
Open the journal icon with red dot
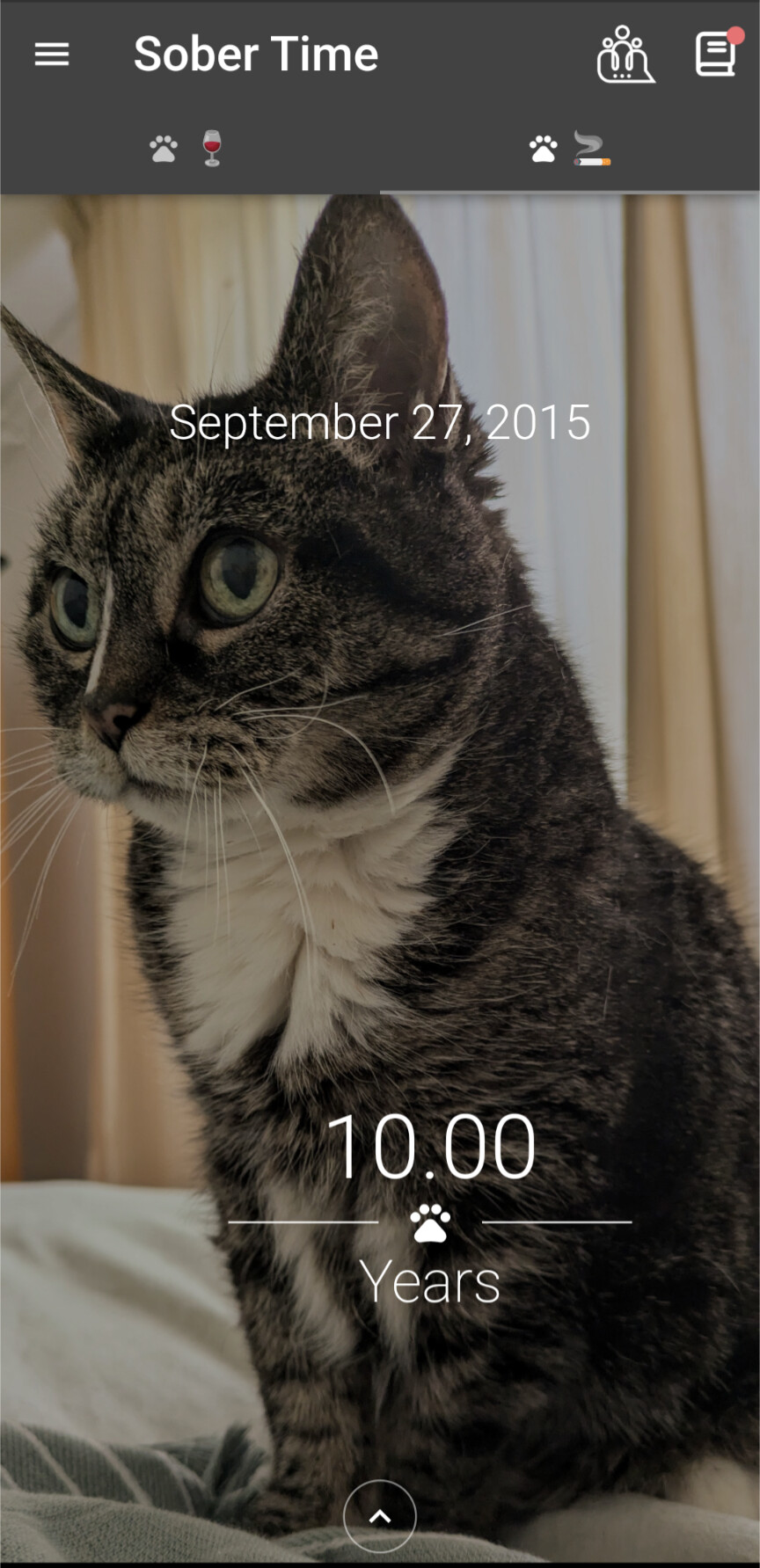(x=716, y=55)
